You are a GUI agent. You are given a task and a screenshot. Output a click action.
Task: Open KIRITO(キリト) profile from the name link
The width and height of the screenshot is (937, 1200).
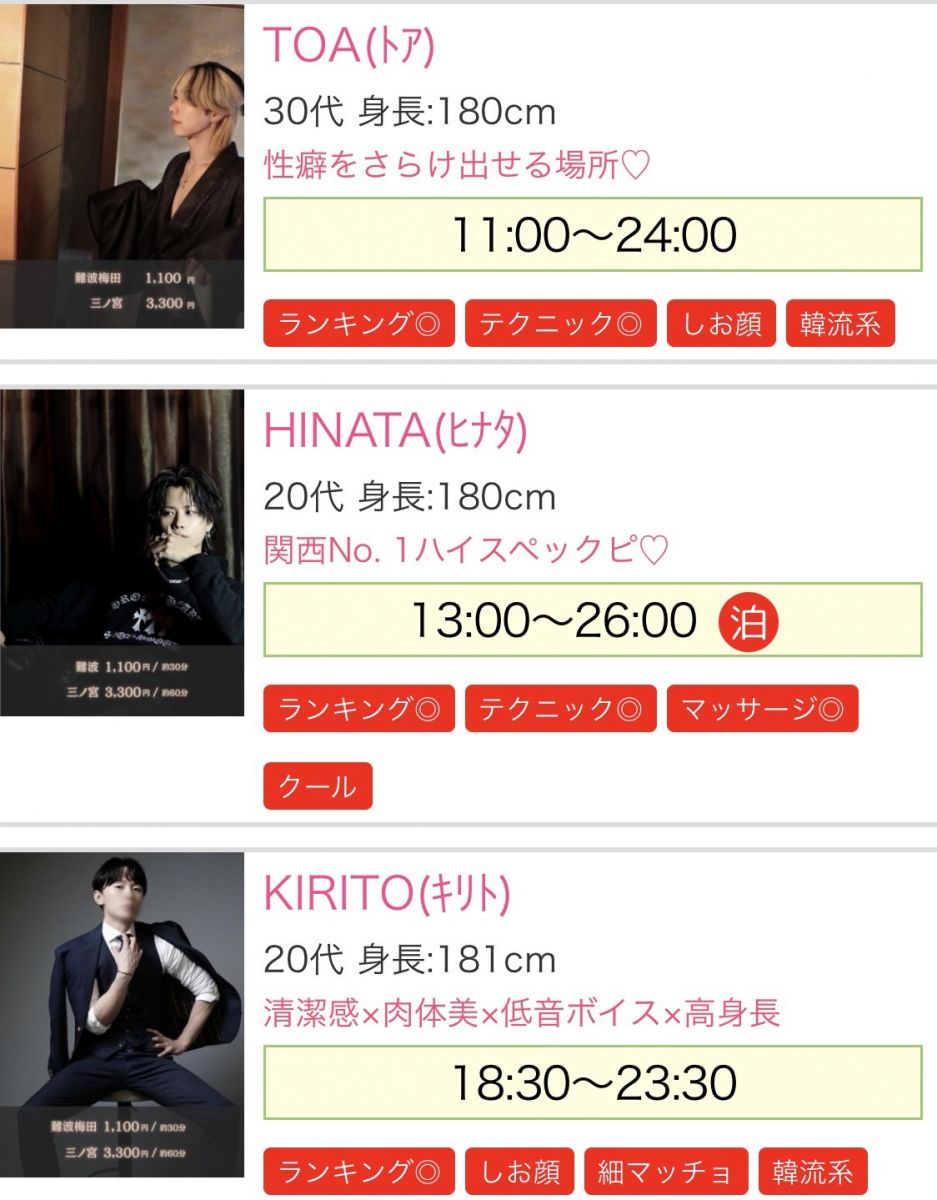coord(387,893)
